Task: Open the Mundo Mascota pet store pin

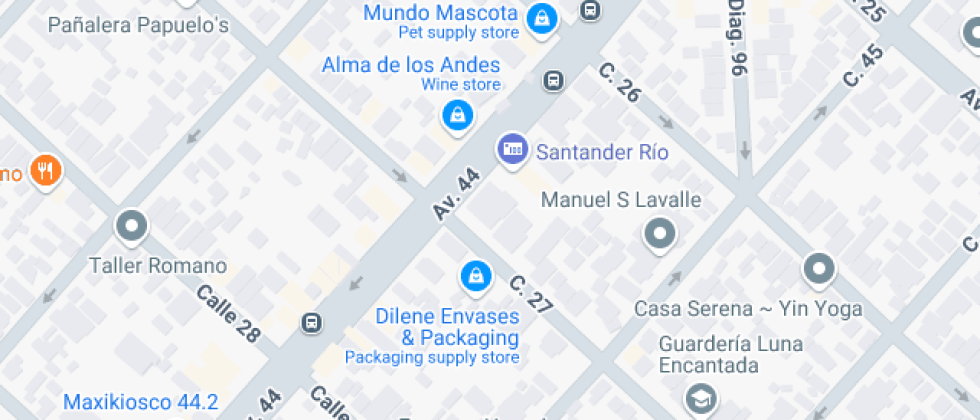Action: pos(542,17)
